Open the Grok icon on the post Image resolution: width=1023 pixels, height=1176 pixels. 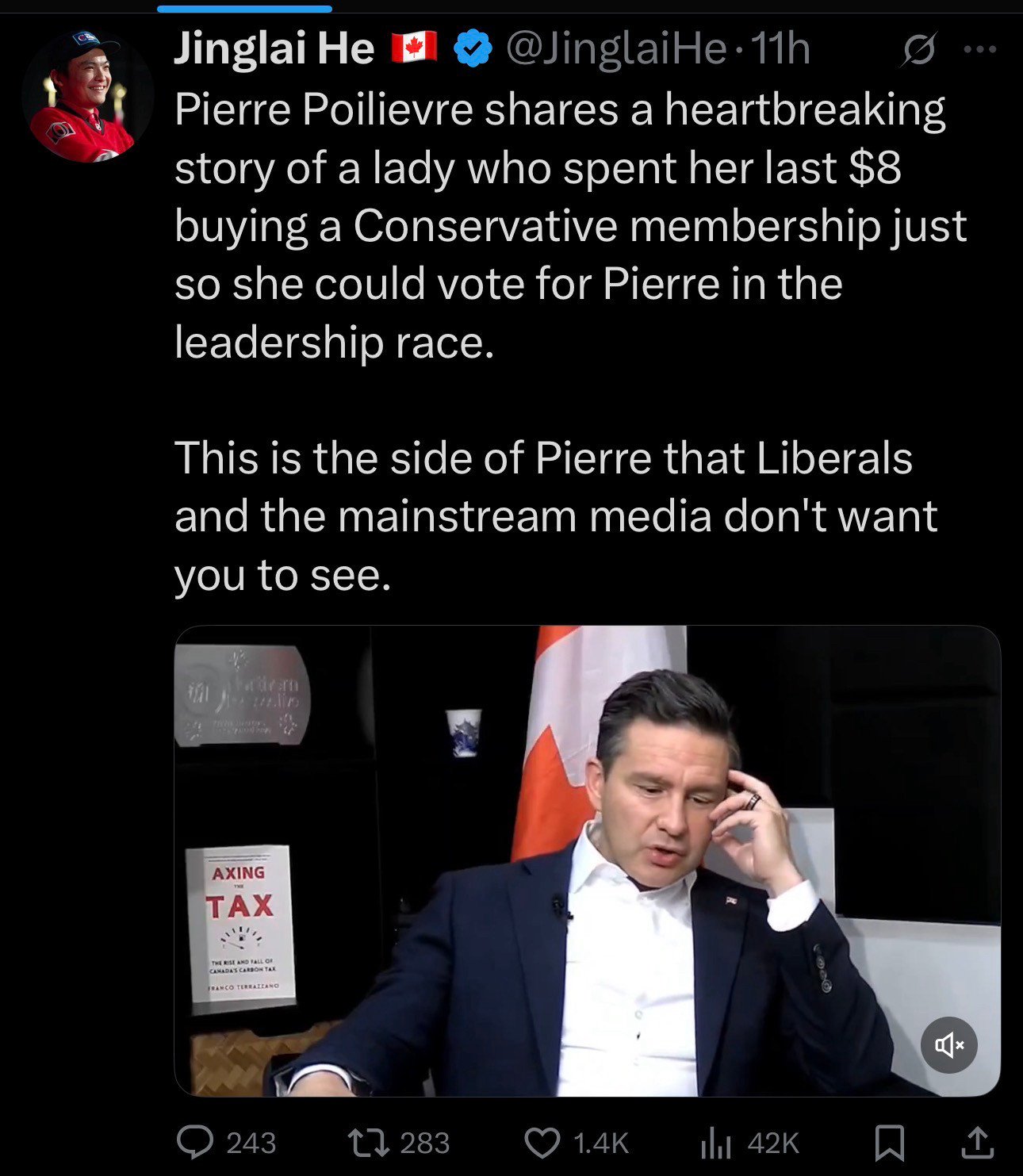click(920, 50)
